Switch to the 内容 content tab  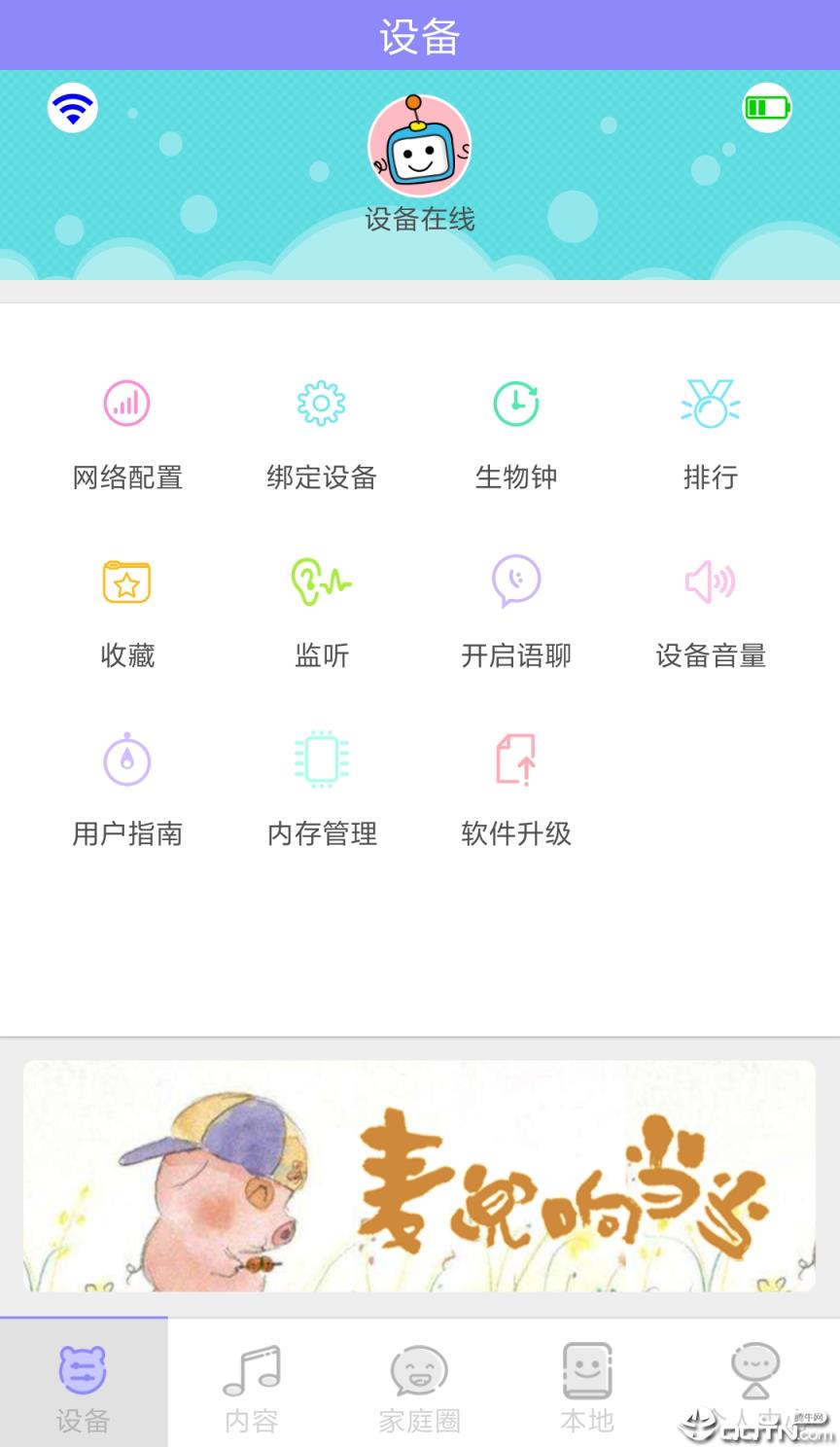click(251, 1381)
